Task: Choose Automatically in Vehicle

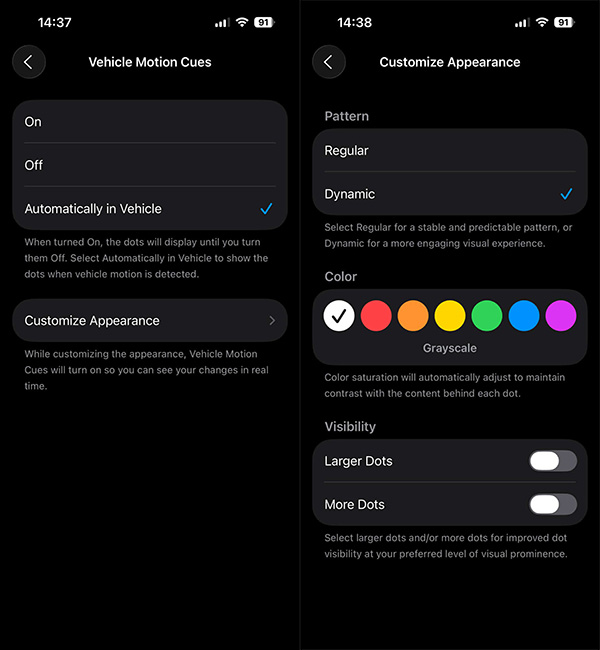Action: click(150, 209)
